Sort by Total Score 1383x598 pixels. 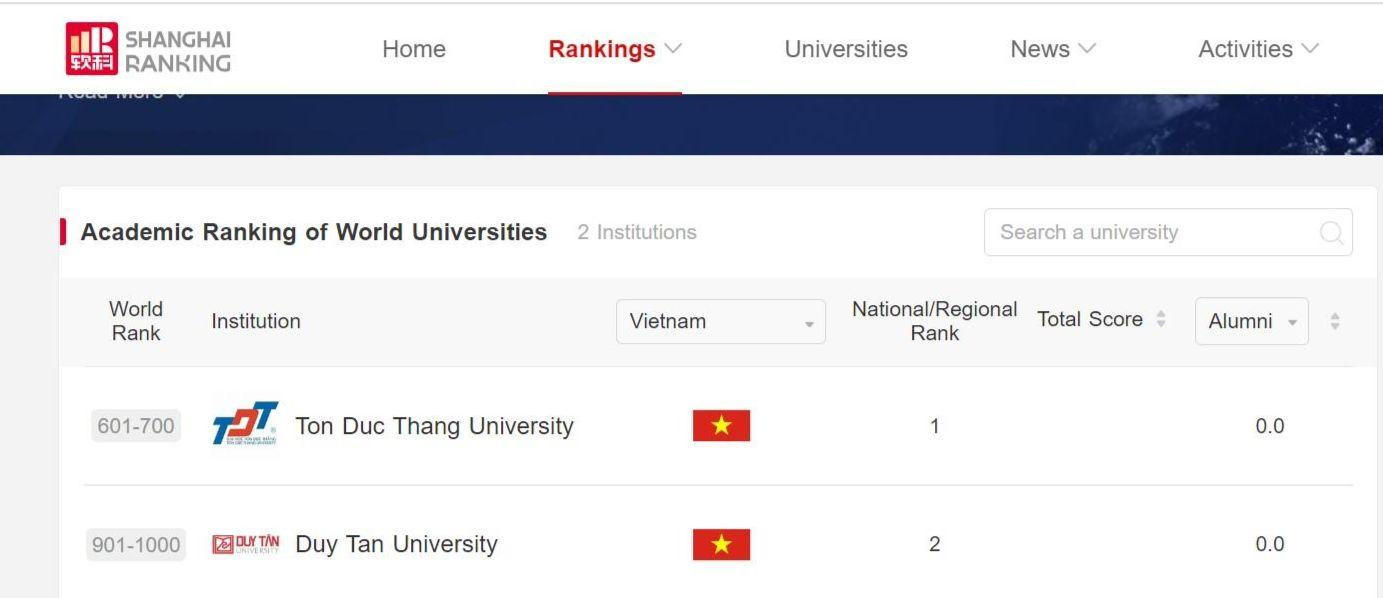pyautogui.click(x=1101, y=320)
